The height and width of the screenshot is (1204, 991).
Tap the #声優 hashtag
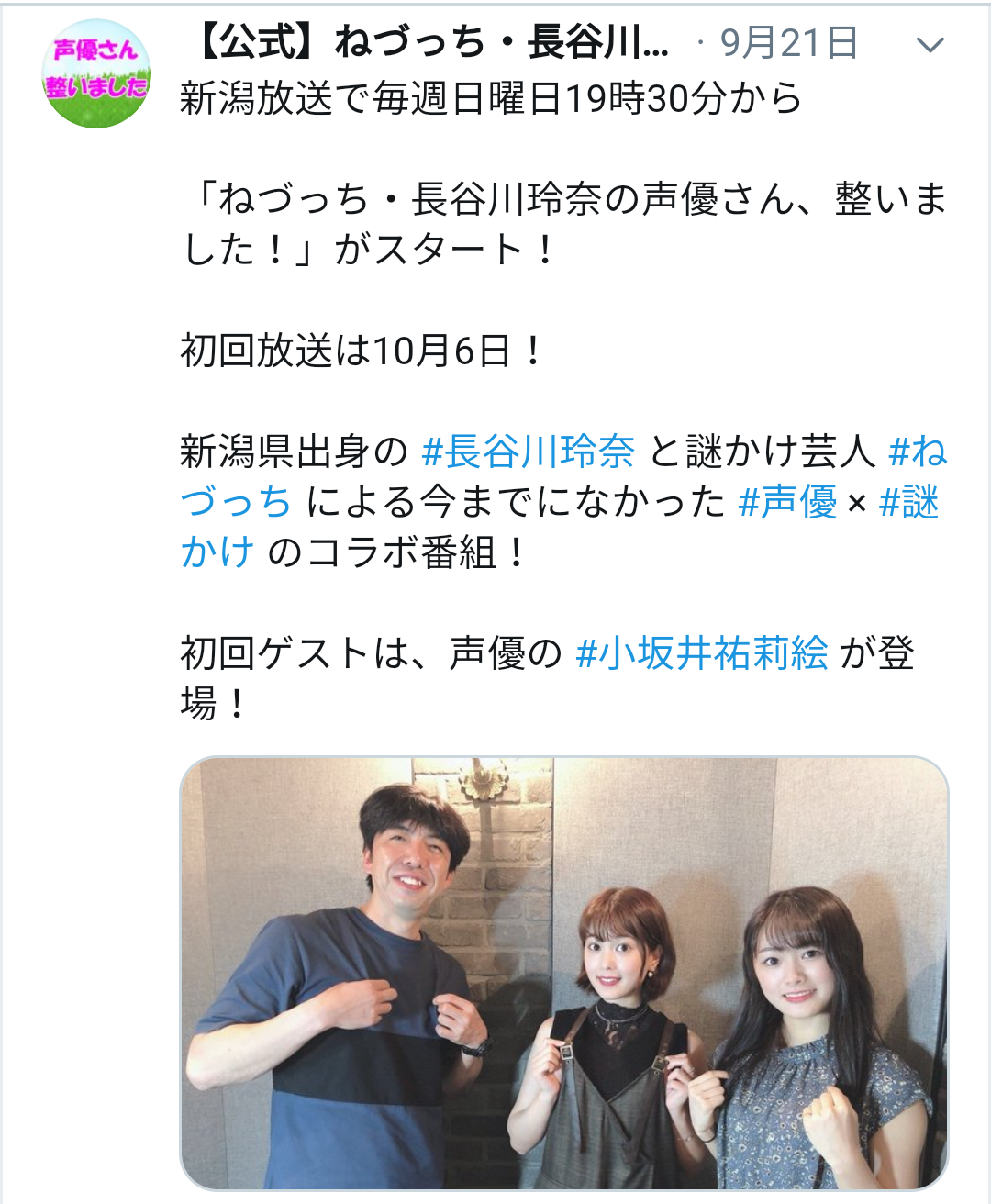tap(787, 502)
